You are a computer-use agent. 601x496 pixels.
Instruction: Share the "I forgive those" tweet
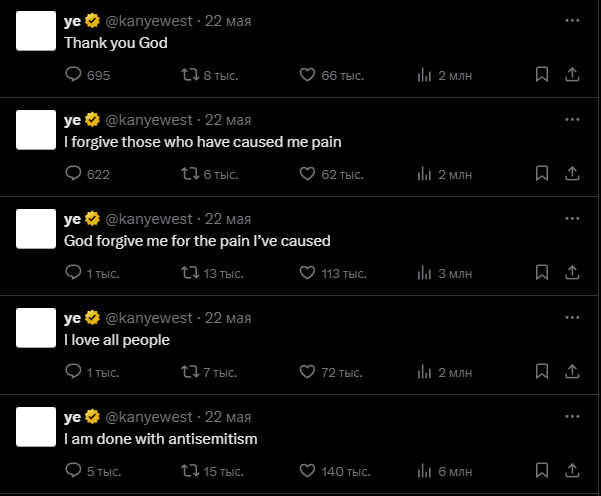coord(572,173)
